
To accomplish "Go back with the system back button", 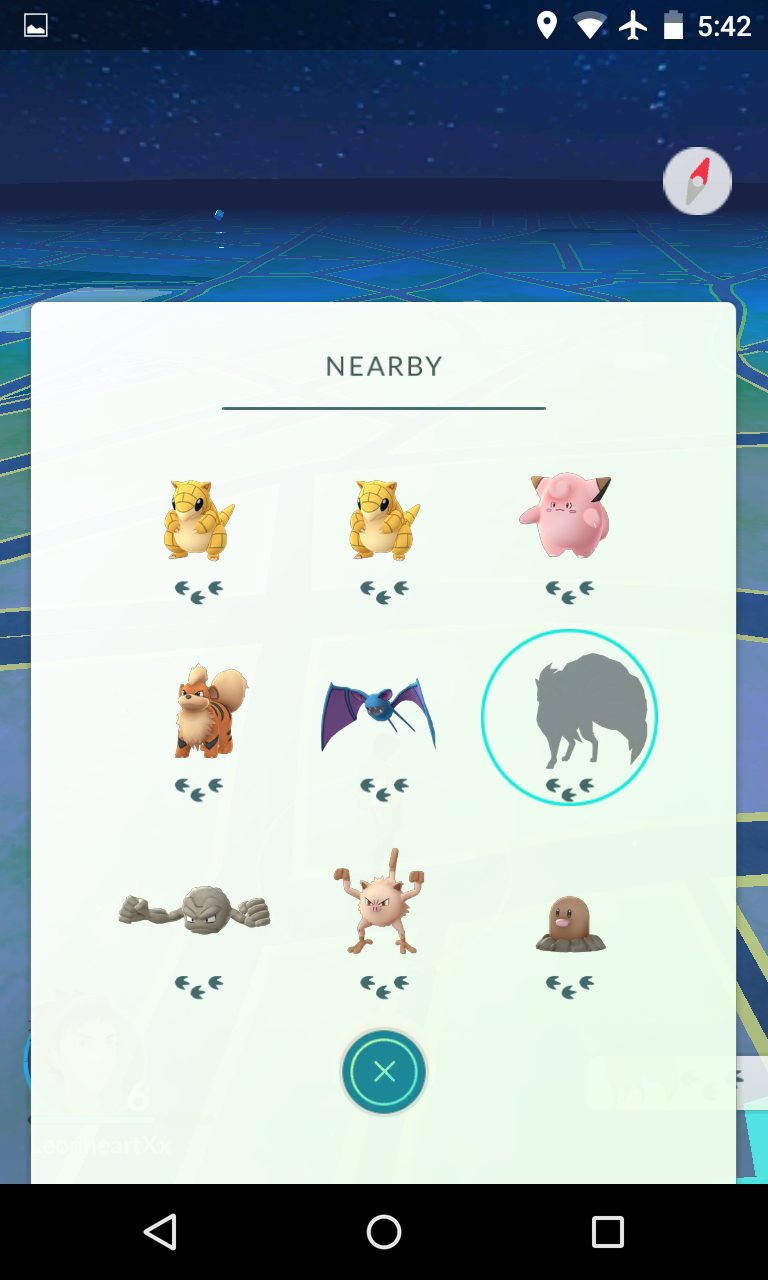I will tap(160, 1232).
